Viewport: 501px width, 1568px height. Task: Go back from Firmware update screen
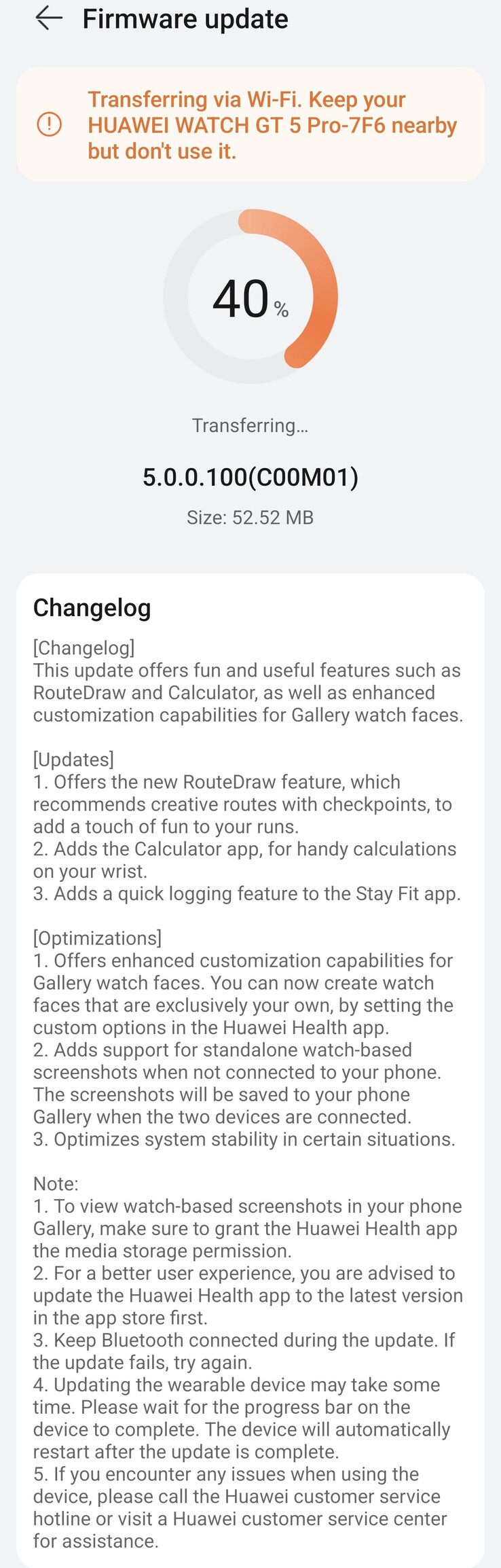pyautogui.click(x=48, y=18)
